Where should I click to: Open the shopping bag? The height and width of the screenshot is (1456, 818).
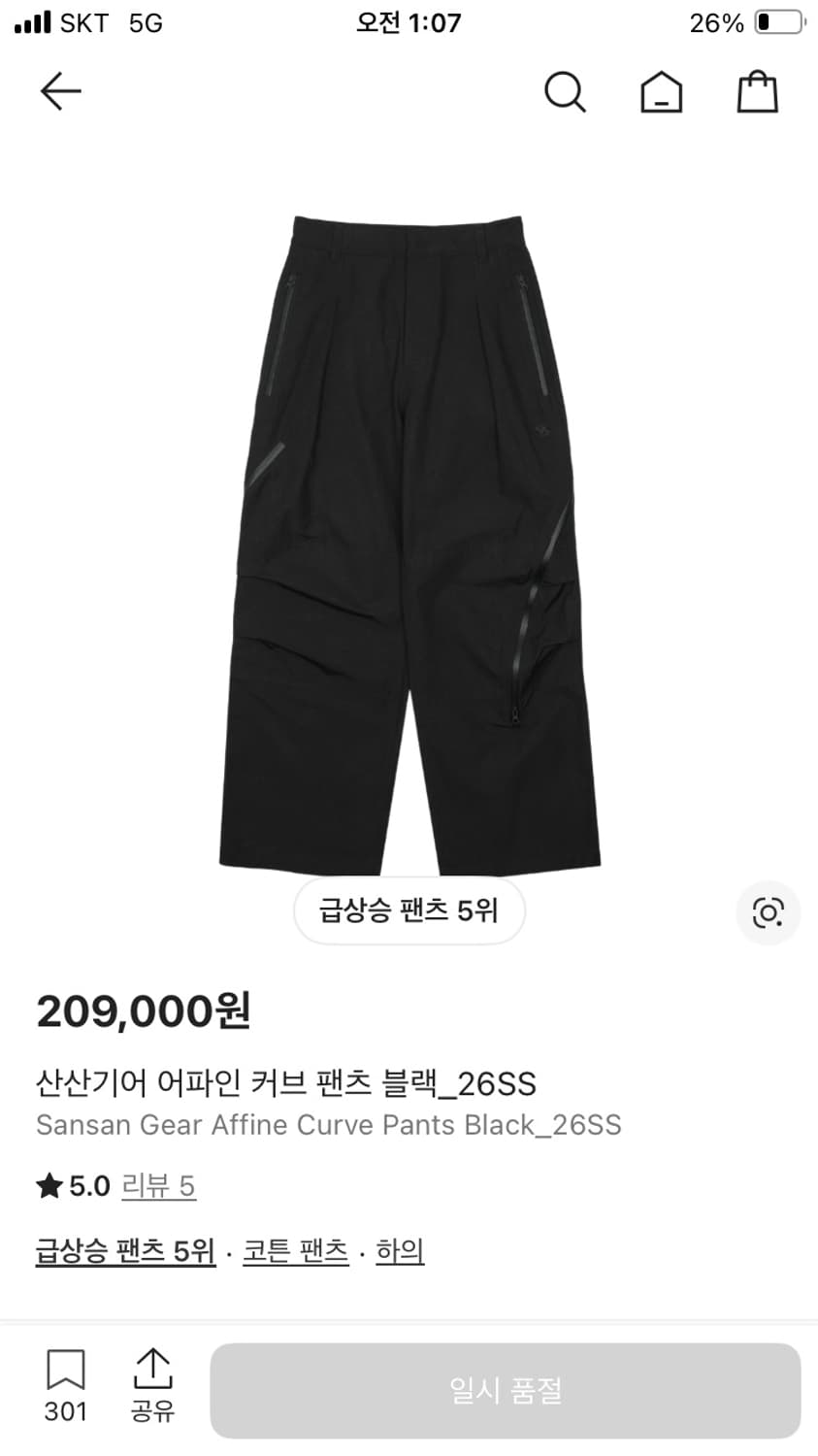pos(757,90)
